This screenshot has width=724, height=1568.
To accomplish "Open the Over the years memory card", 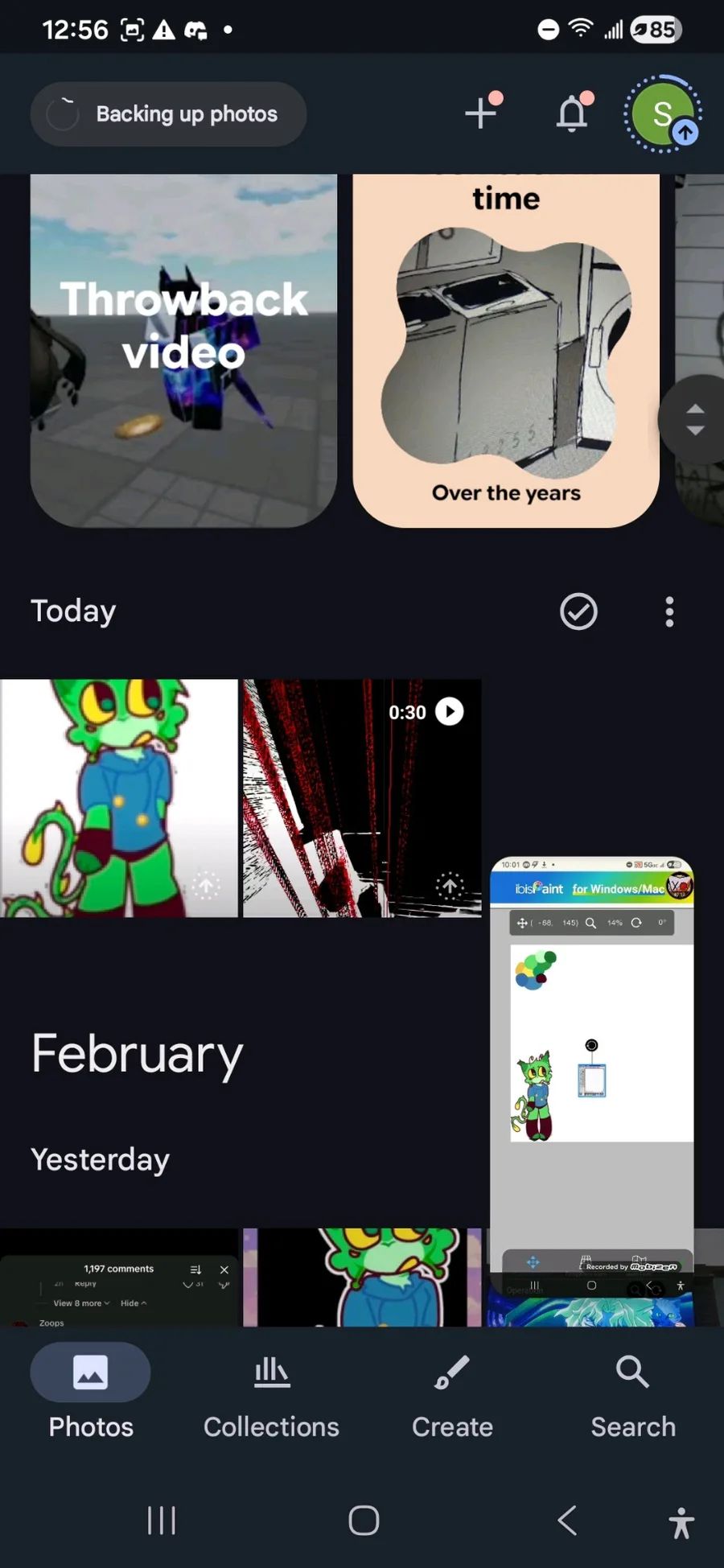I will click(x=506, y=350).
